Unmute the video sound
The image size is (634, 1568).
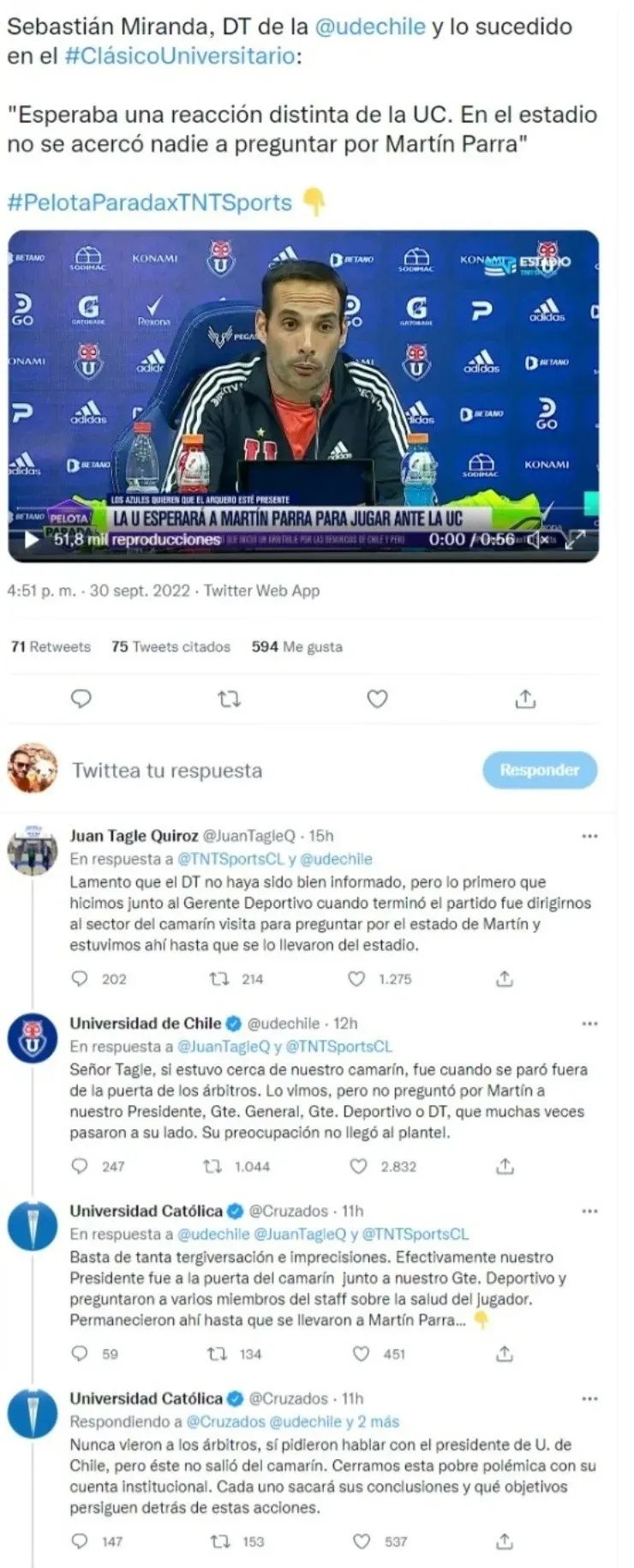(539, 540)
